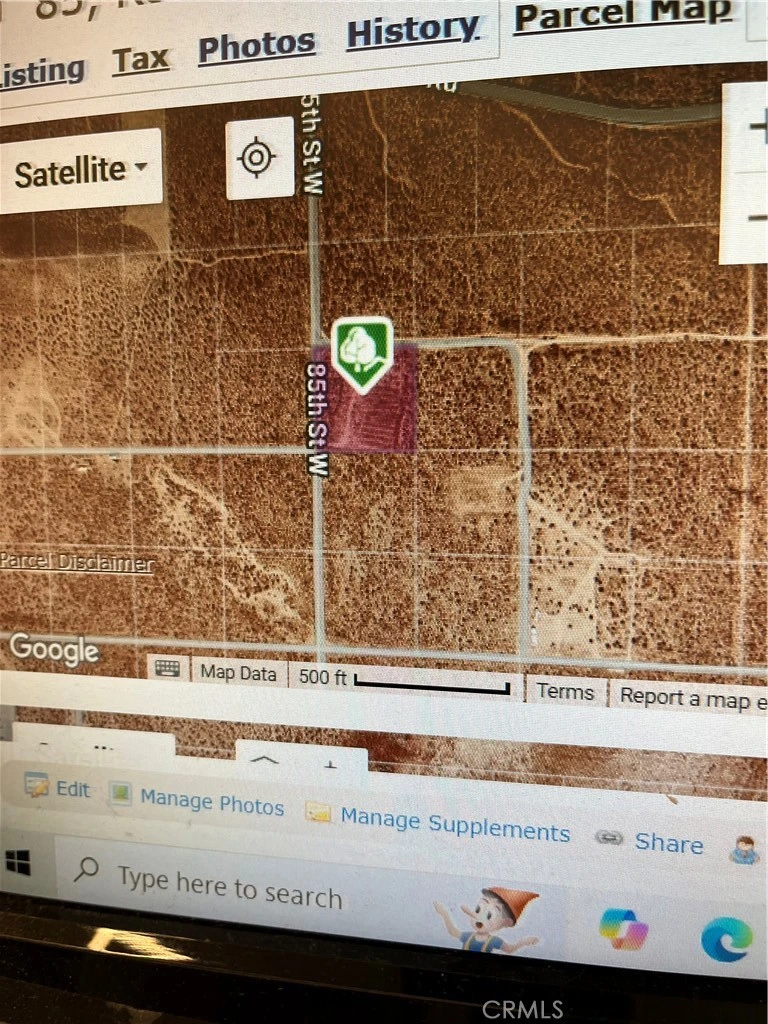Open keyboard shortcuts icon on map
The height and width of the screenshot is (1024, 768).
point(167,670)
